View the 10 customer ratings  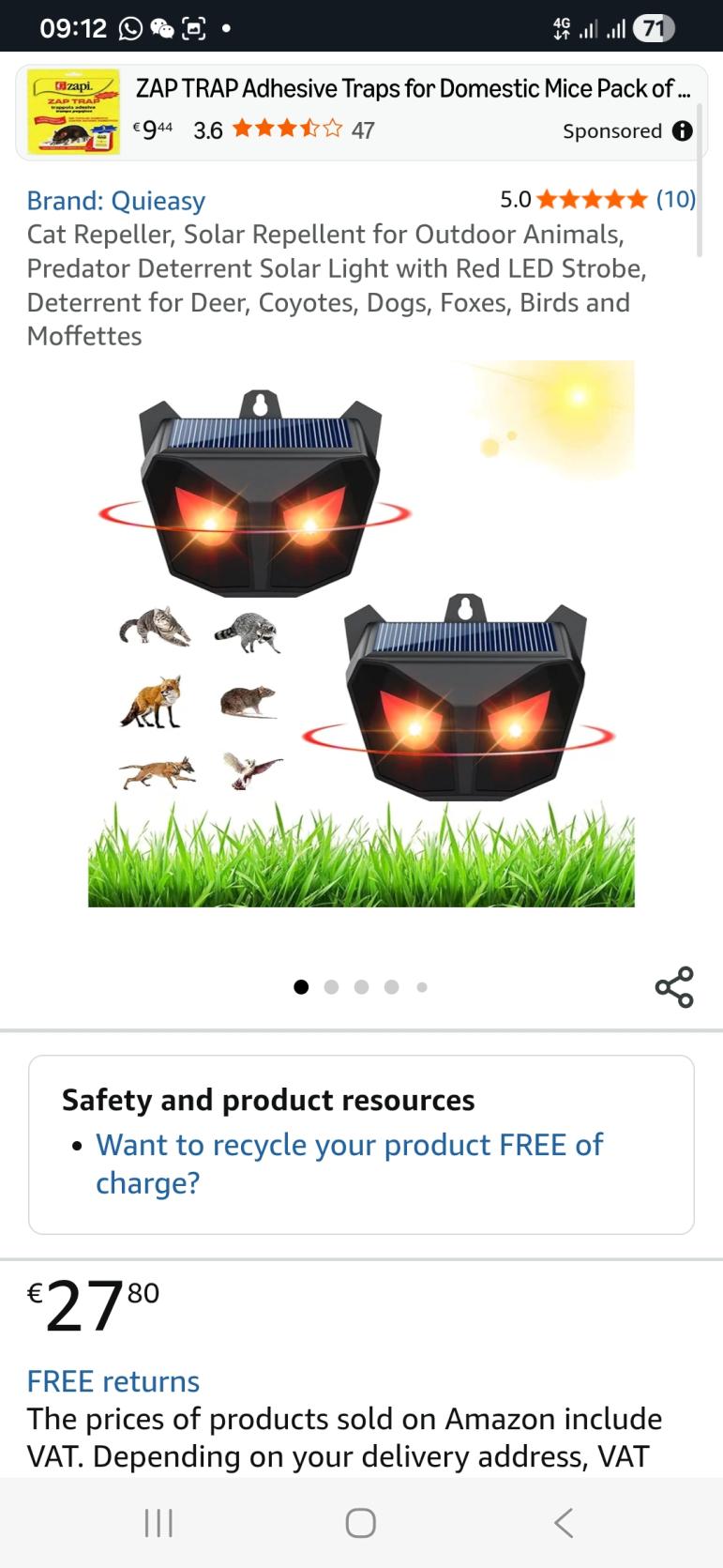click(x=675, y=199)
